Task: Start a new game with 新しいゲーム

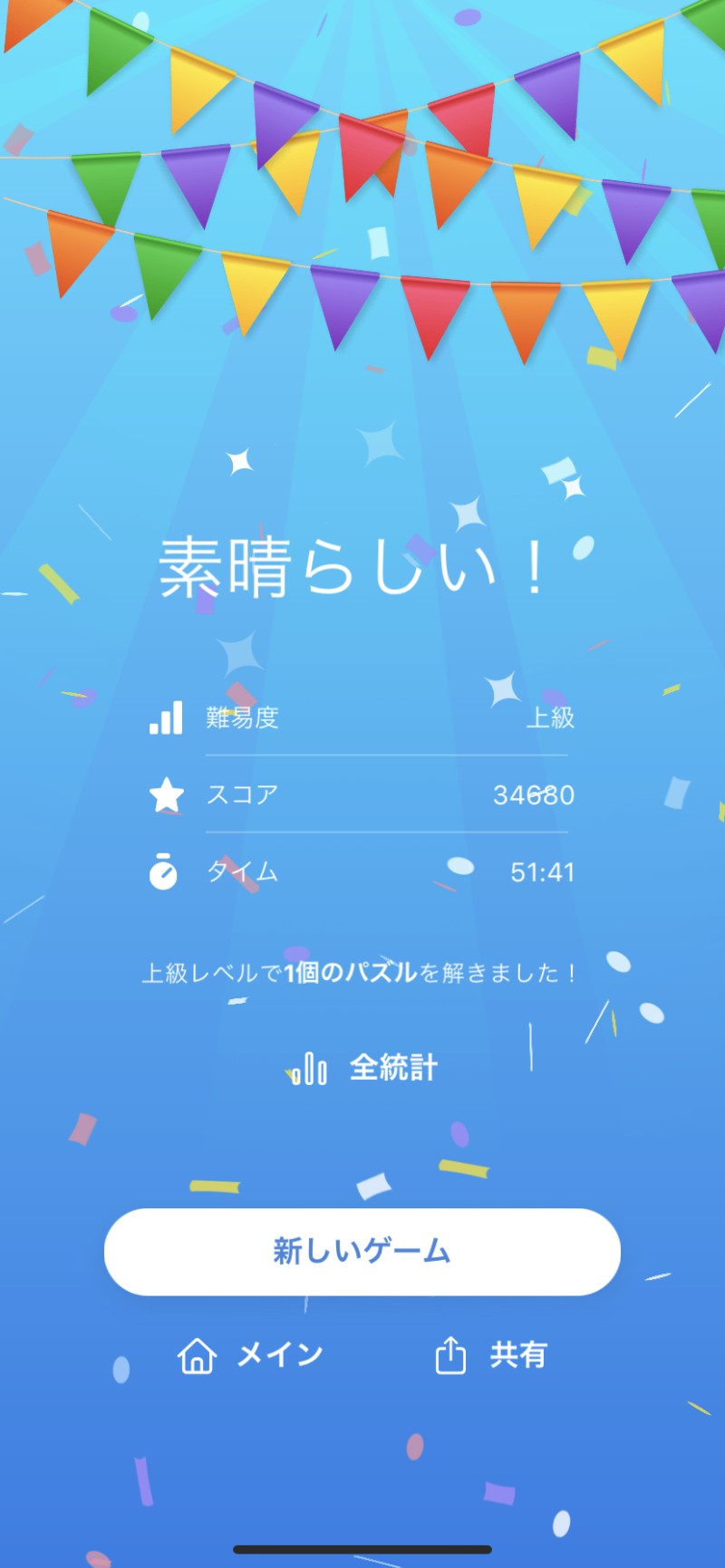Action: pyautogui.click(x=362, y=1251)
